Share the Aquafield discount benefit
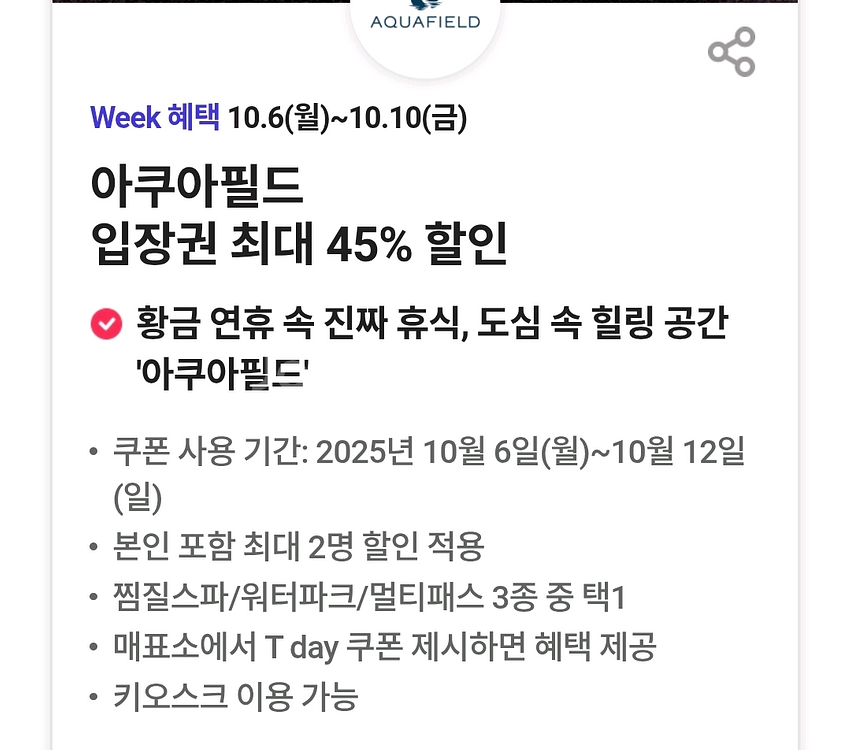Image resolution: width=851 pixels, height=750 pixels. [x=732, y=52]
